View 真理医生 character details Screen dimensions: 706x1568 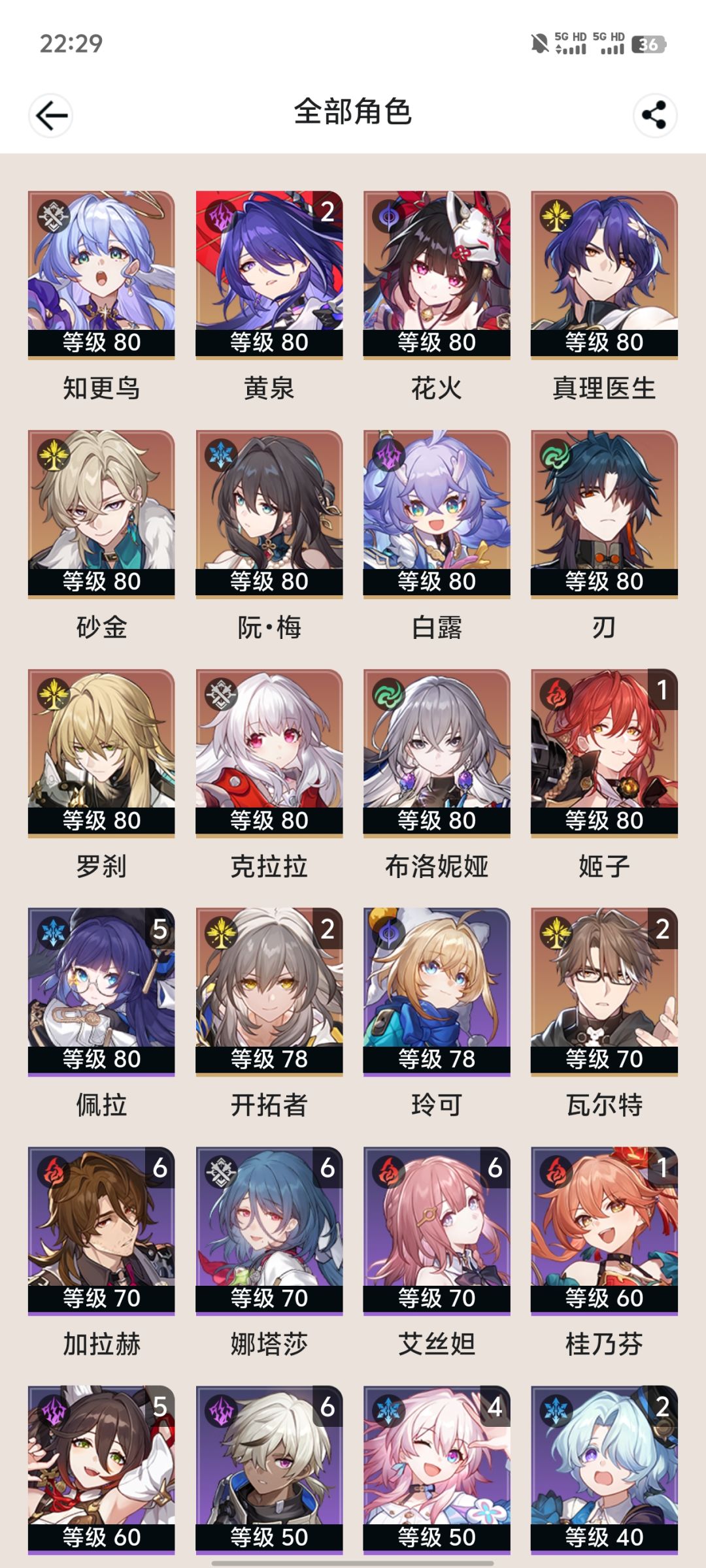coord(604,274)
